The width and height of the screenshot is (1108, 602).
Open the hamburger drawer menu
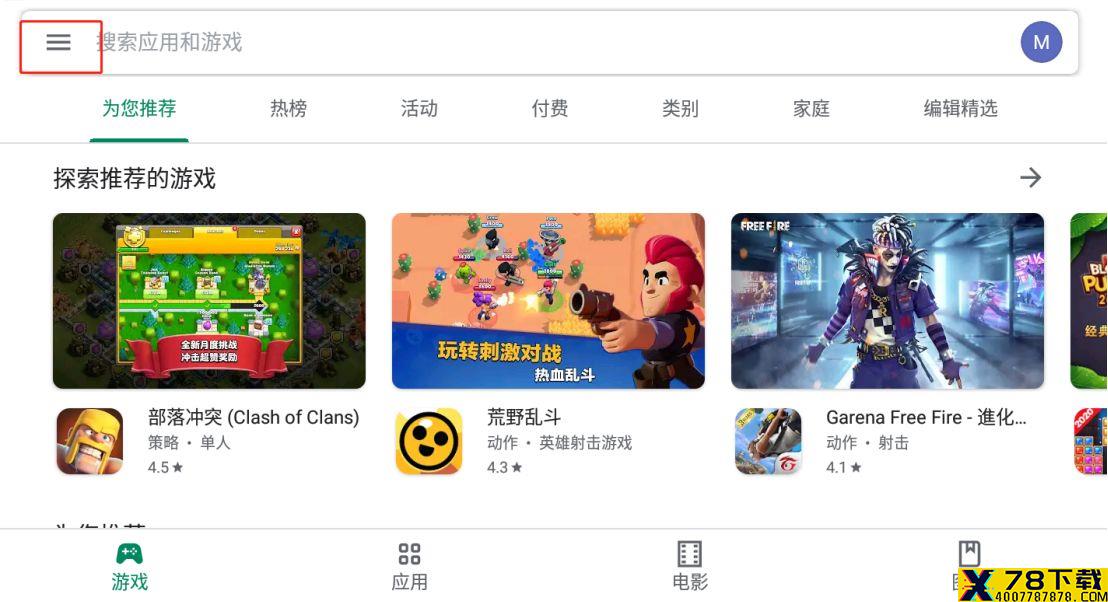coord(59,42)
